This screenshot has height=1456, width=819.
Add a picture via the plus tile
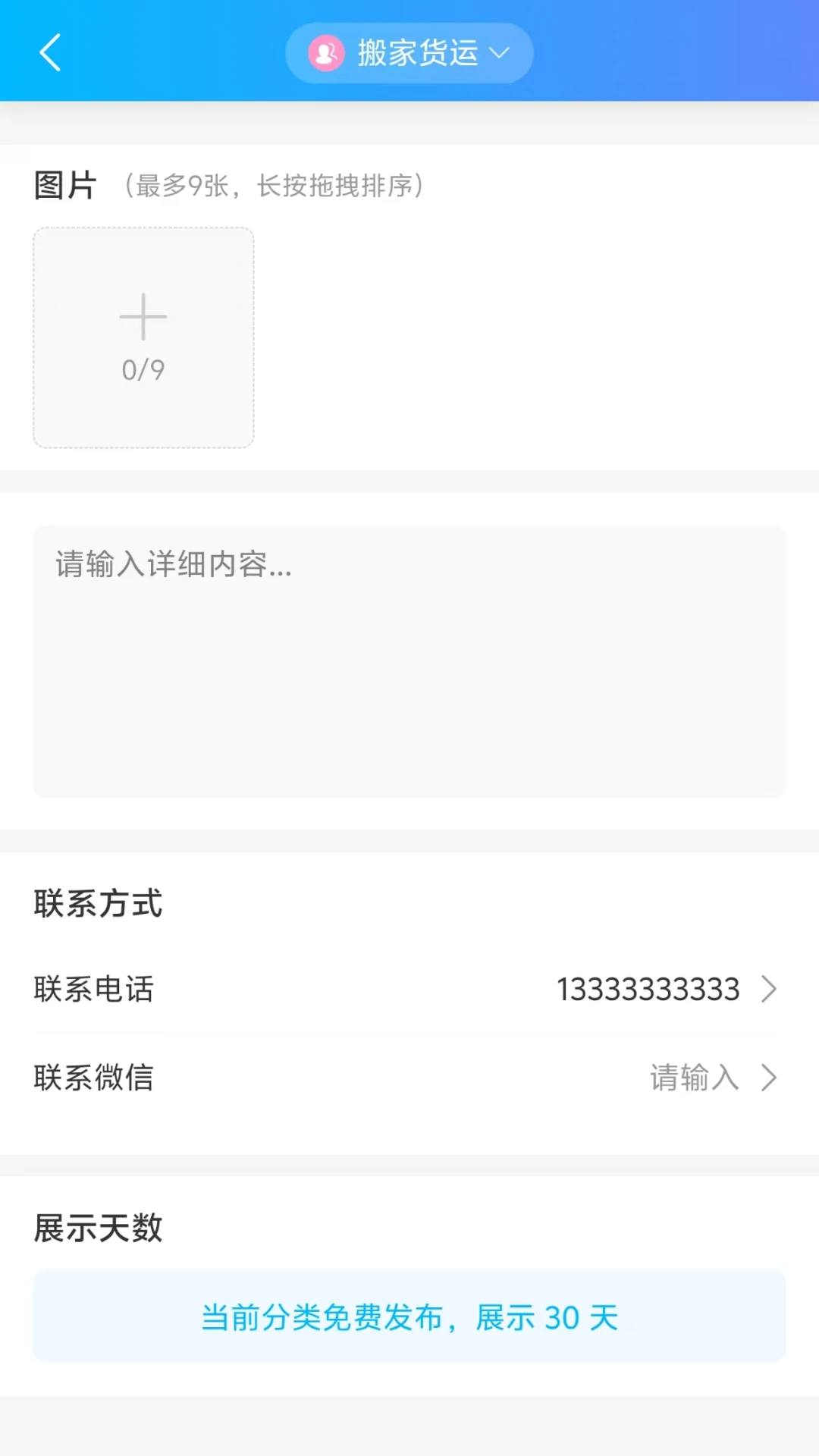pyautogui.click(x=143, y=337)
